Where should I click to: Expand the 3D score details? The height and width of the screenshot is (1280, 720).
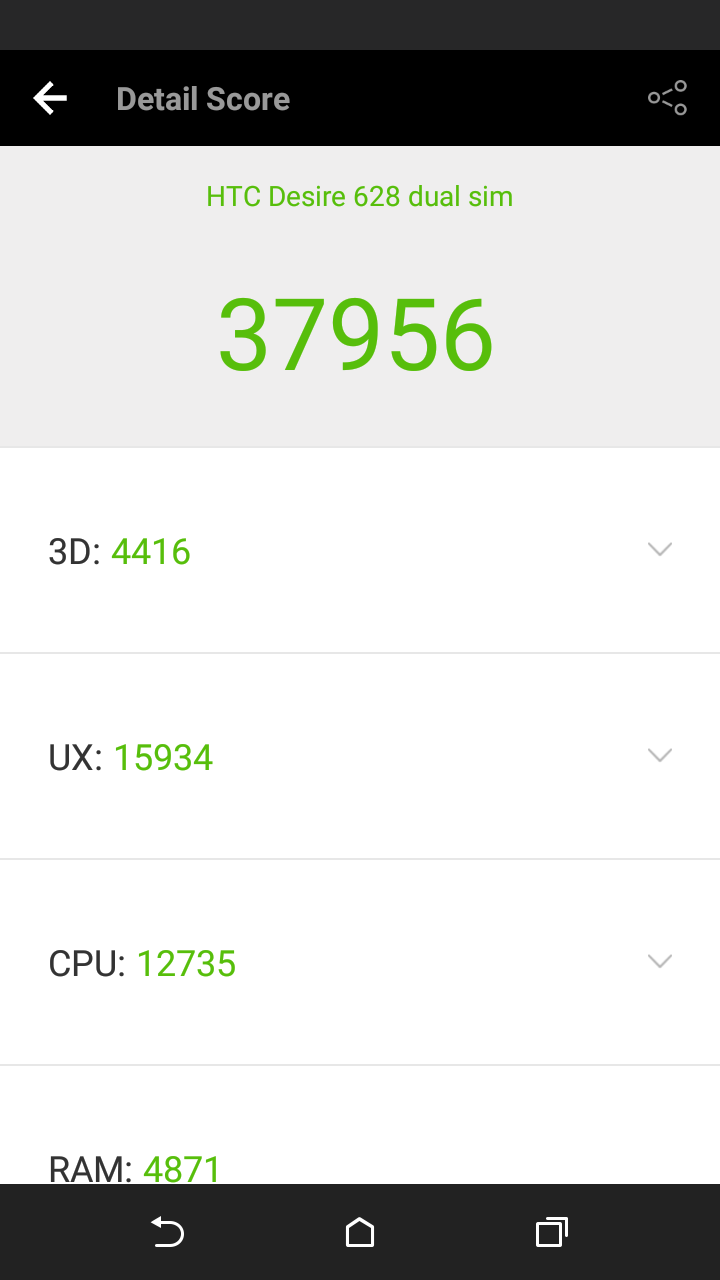coord(360,551)
